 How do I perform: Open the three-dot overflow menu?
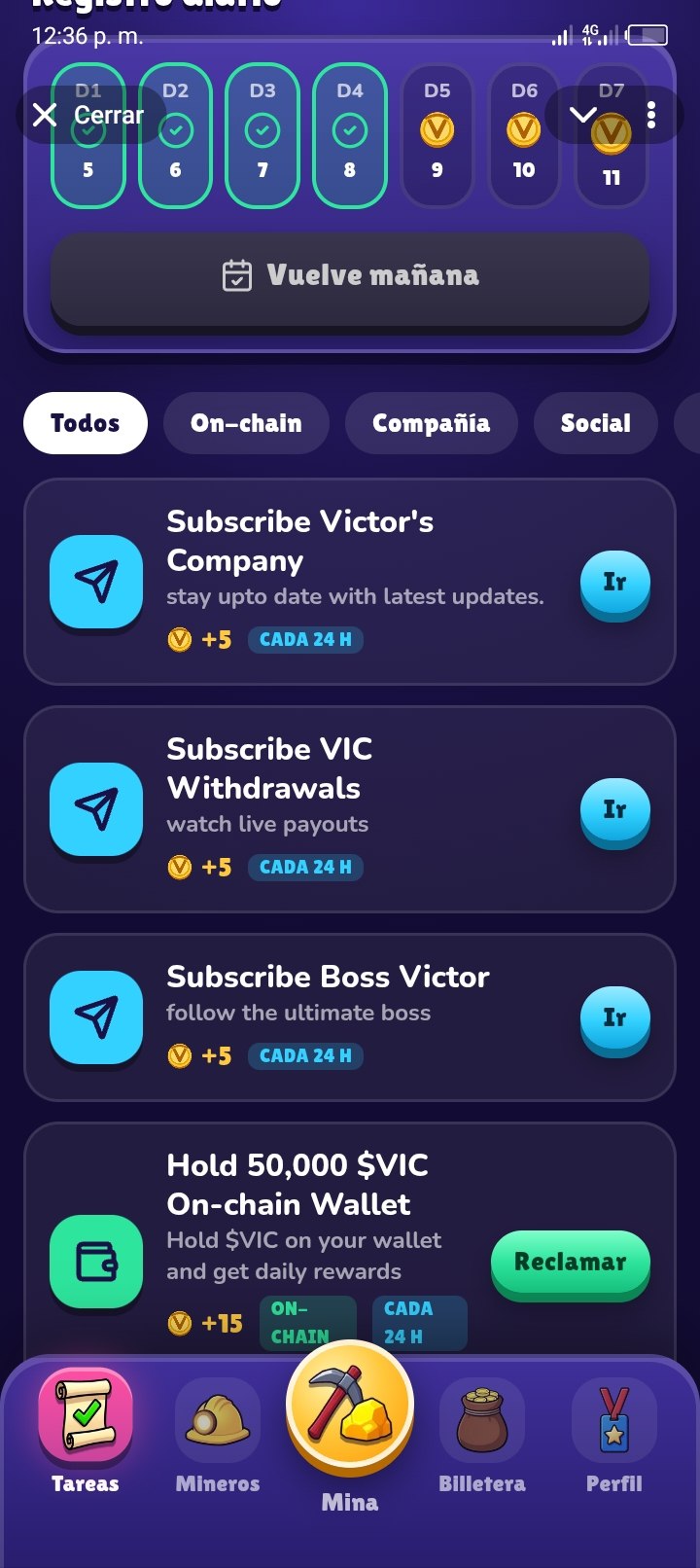point(651,115)
